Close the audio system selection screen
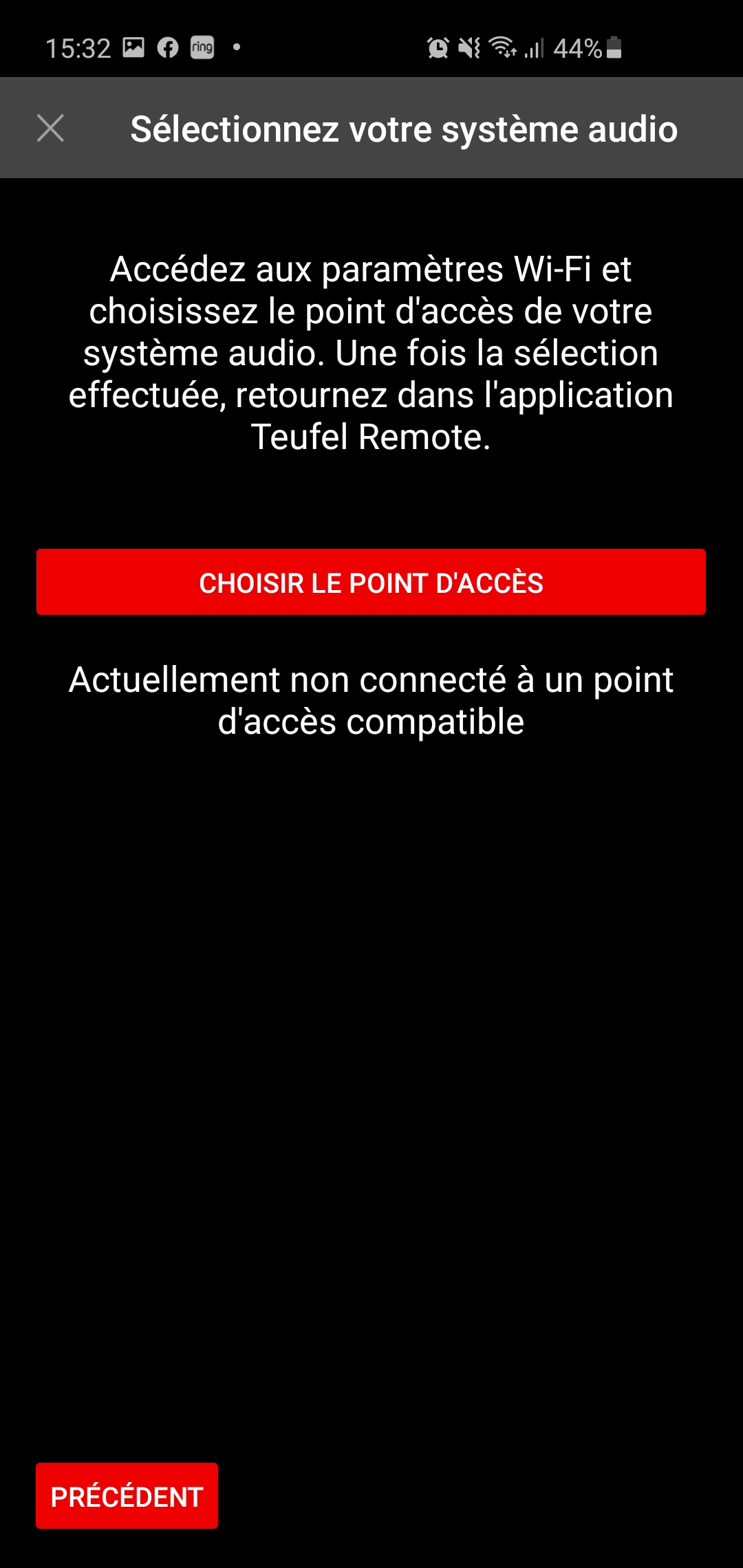743x1568 pixels. pyautogui.click(x=50, y=129)
